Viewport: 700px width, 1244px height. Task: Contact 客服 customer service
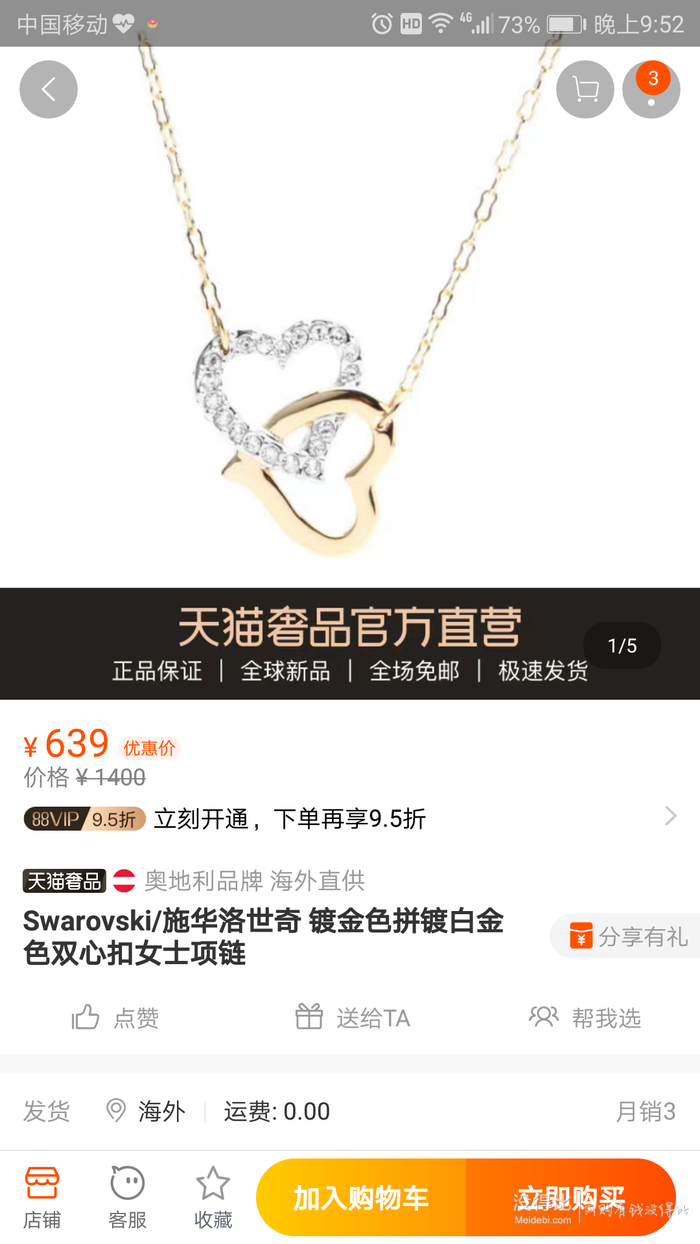127,1197
